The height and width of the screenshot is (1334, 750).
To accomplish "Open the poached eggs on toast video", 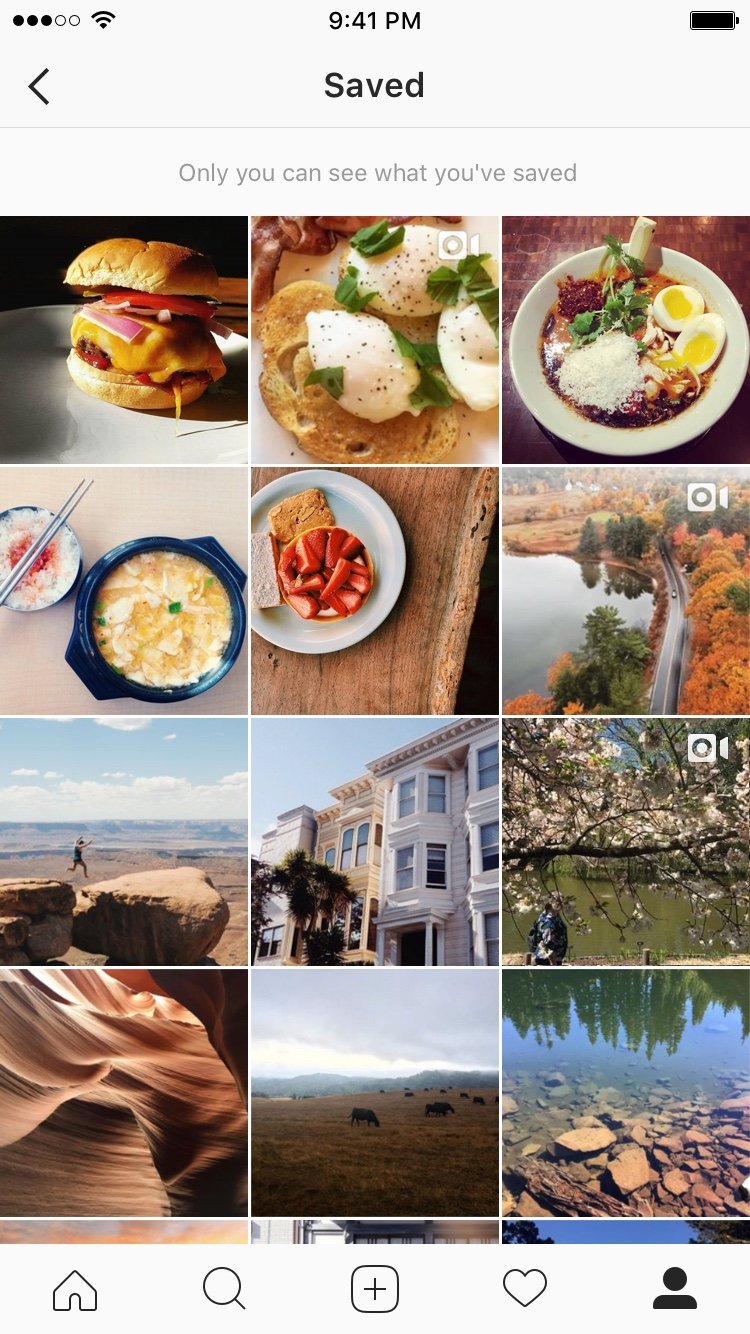I will click(375, 340).
